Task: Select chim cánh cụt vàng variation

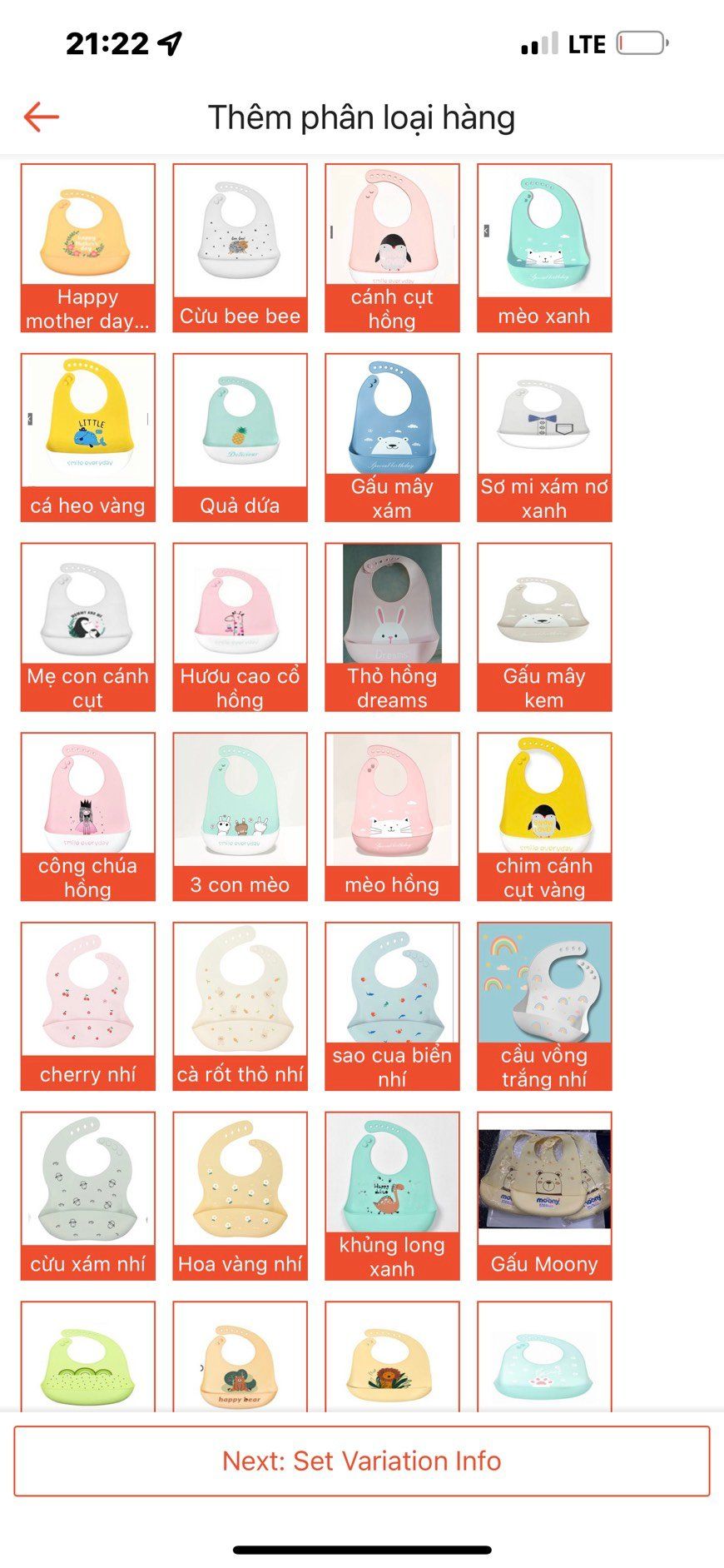Action: point(544,817)
